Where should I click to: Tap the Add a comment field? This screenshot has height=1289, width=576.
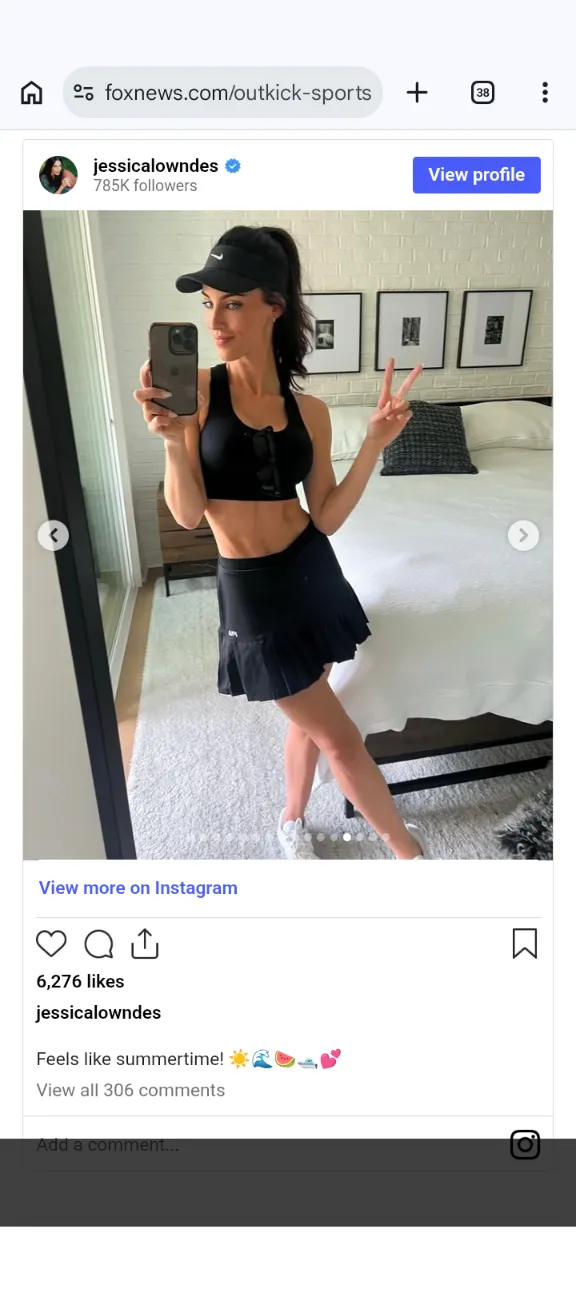point(268,1145)
